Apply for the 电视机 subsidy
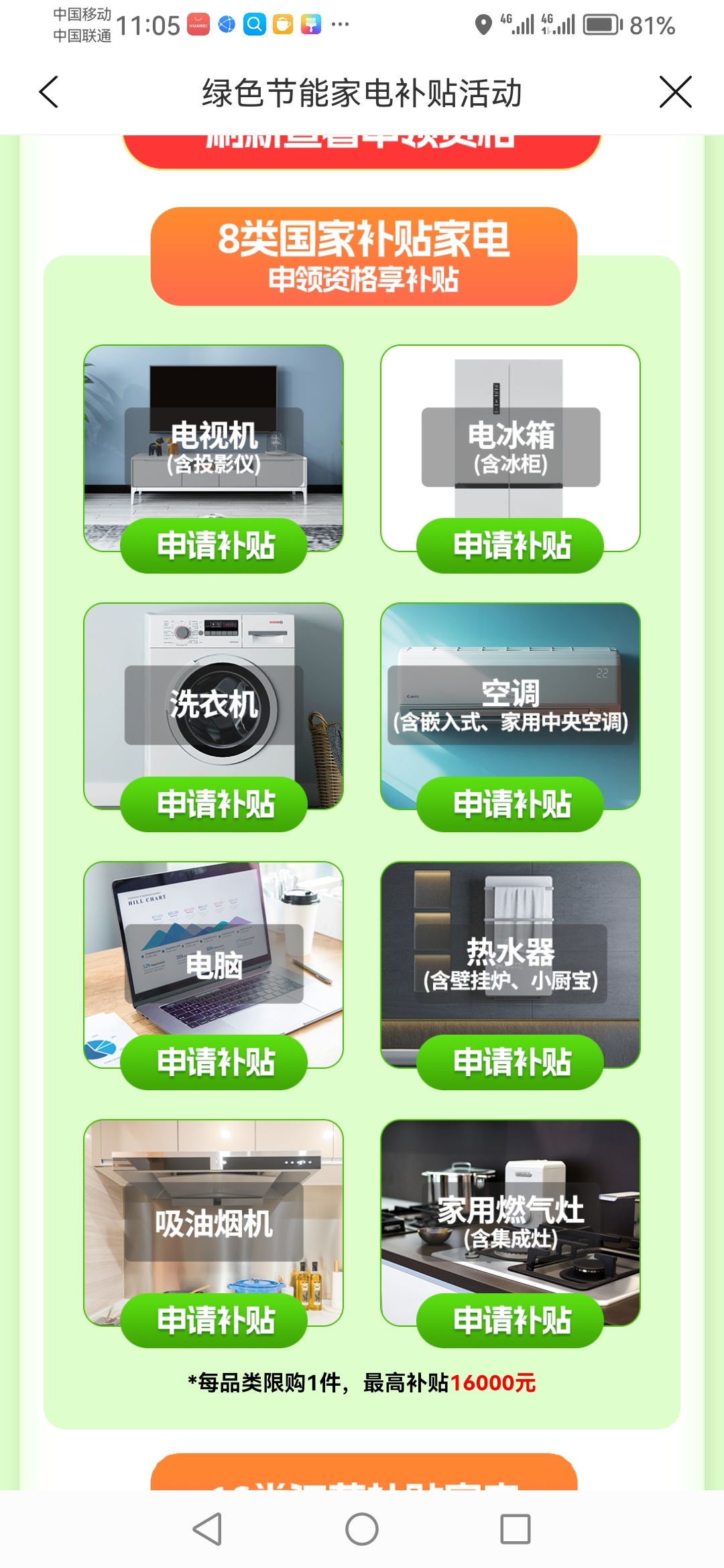 (x=215, y=545)
